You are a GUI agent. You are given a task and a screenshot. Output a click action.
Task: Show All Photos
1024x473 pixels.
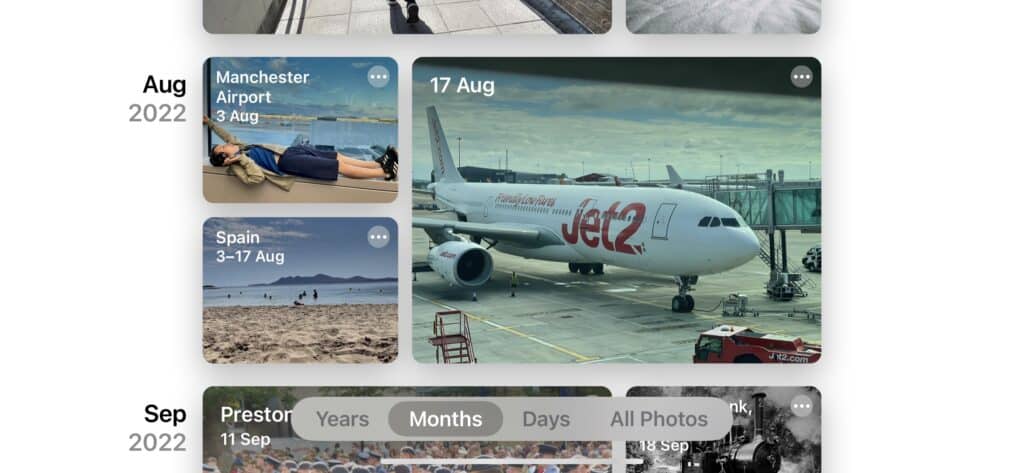[x=658, y=419]
